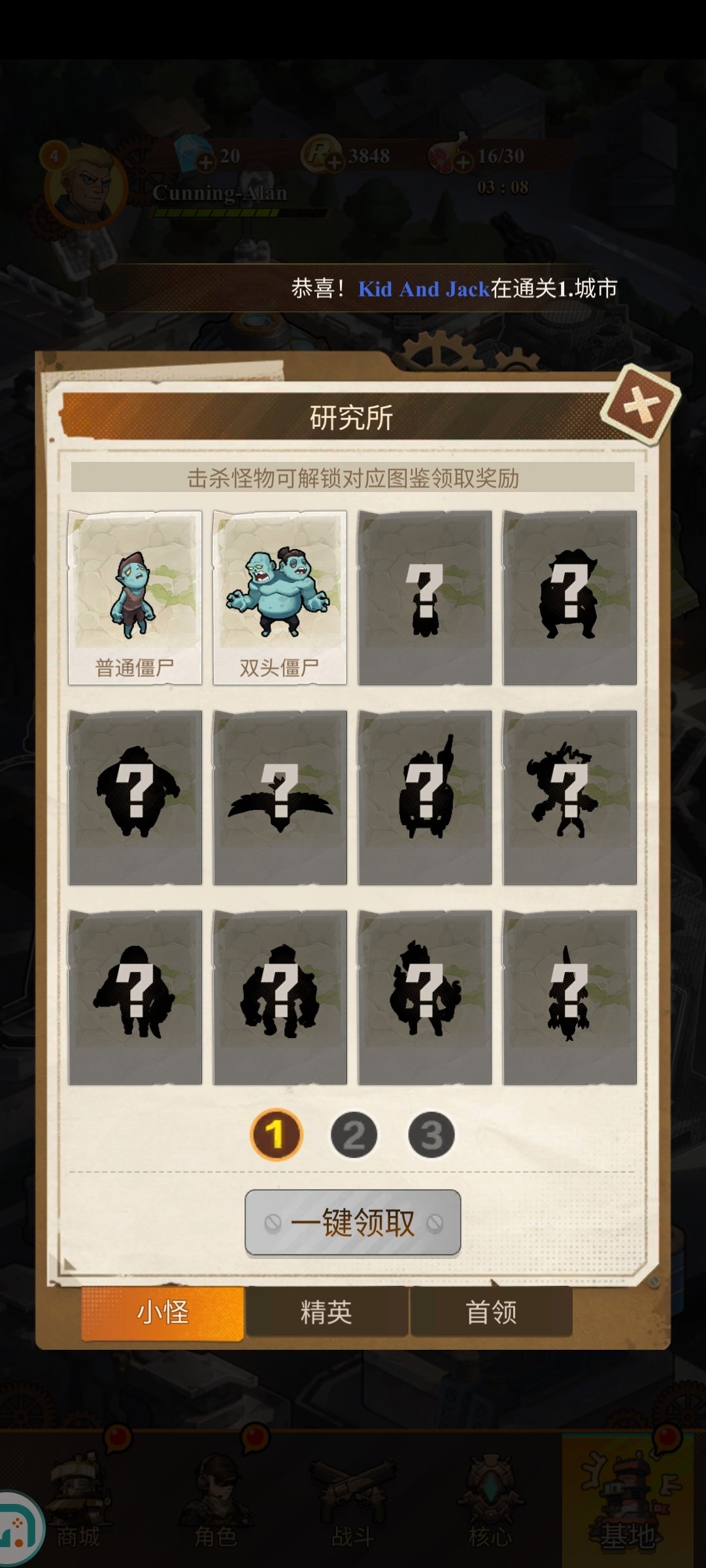The image size is (706, 1568).
Task: Tap the 一键领取 claim-all button
Action: point(353,1222)
